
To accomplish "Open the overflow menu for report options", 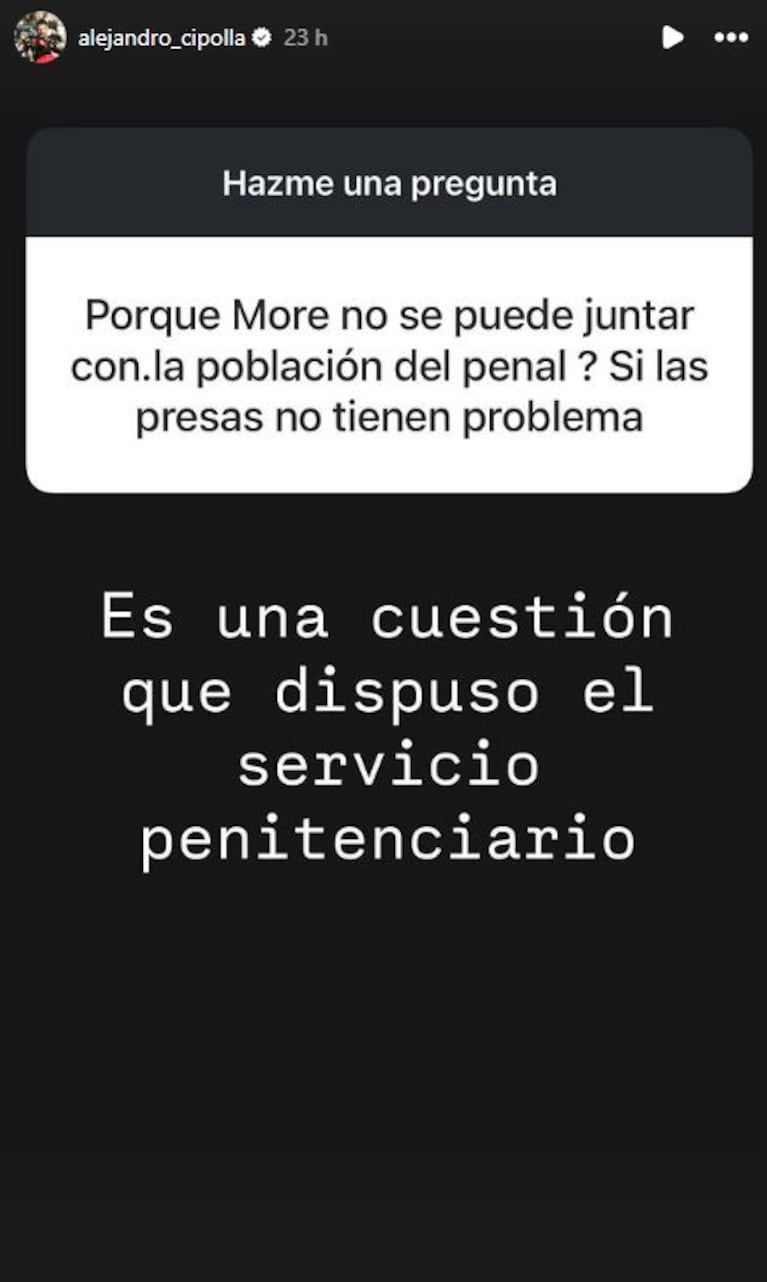I will pos(729,37).
